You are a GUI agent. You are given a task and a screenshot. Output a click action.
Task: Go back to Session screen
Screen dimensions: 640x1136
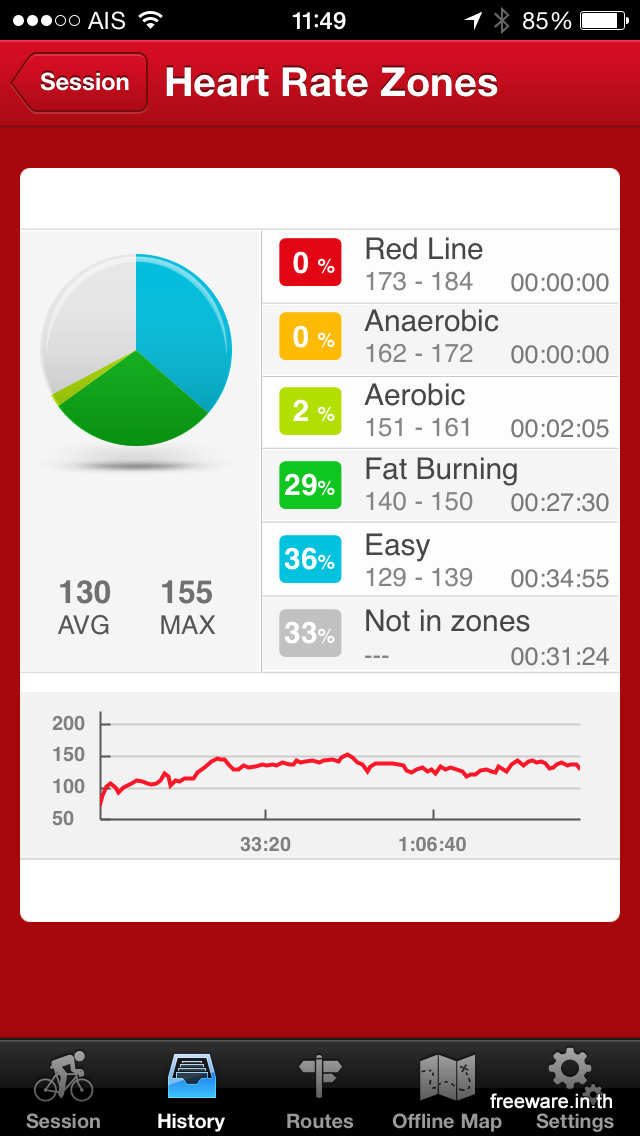(82, 82)
